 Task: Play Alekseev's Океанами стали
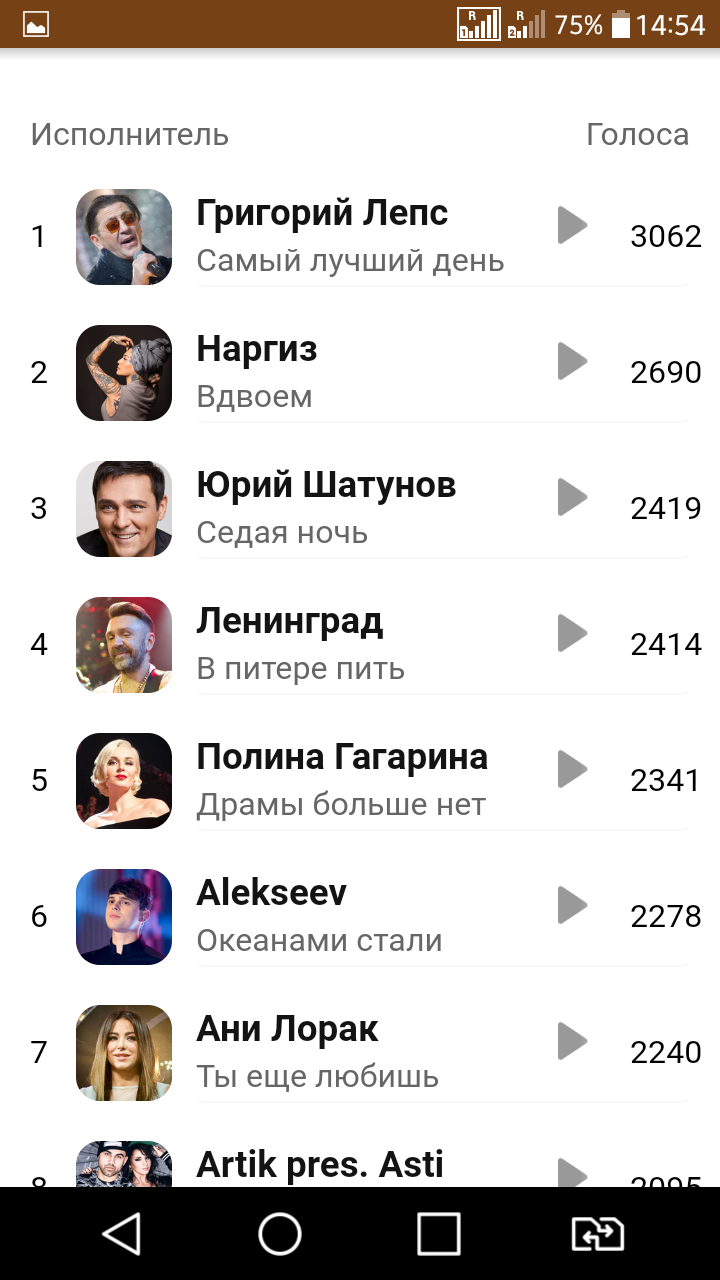572,905
